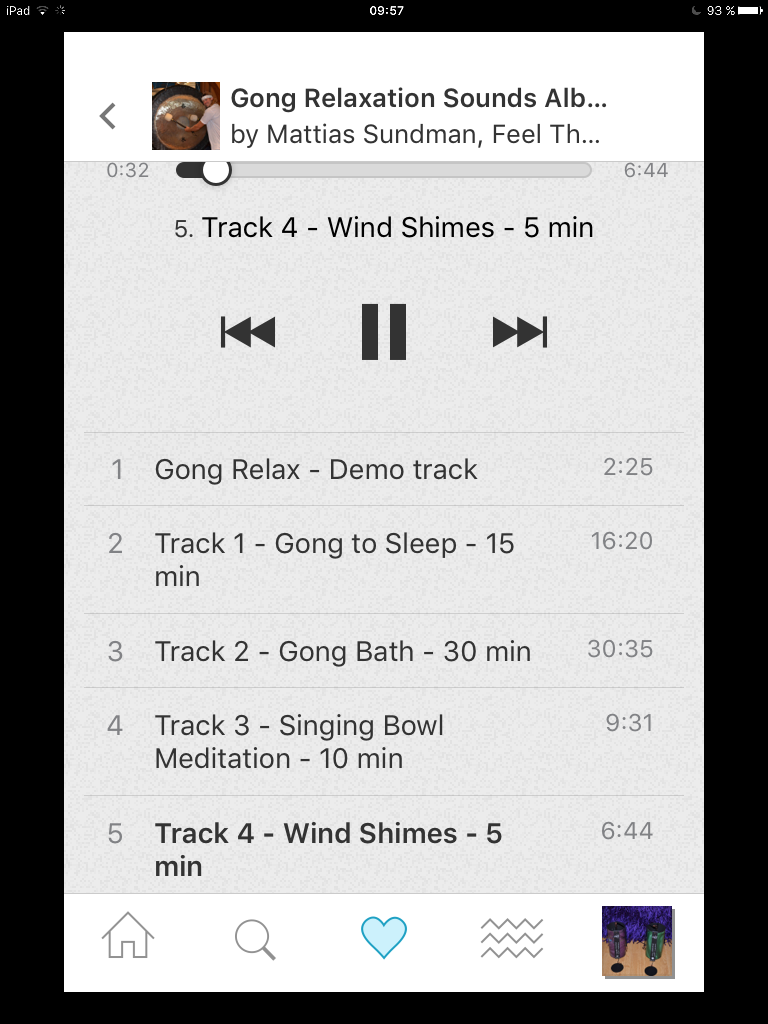
Task: Tap the playback progress slider
Action: (383, 171)
